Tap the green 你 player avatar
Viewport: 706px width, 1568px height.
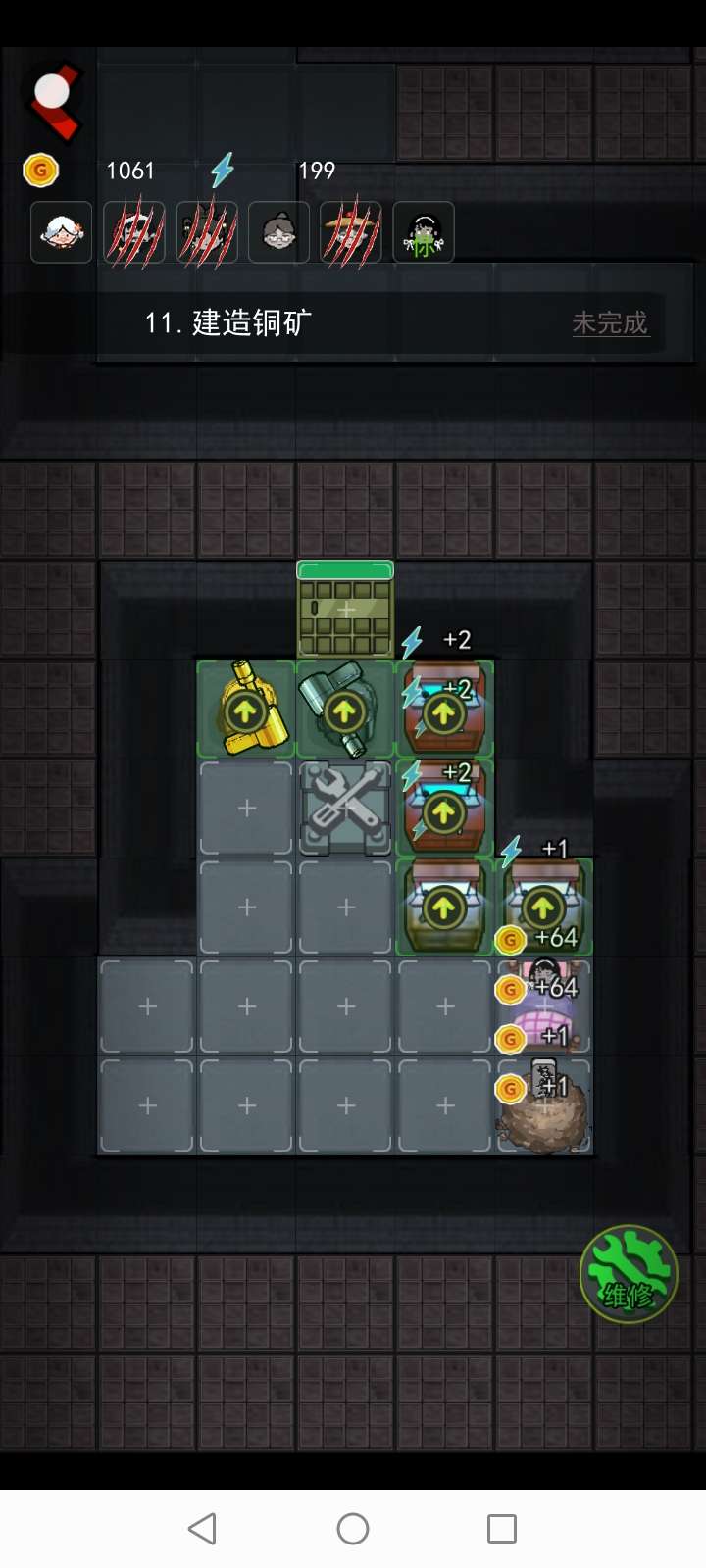[424, 232]
